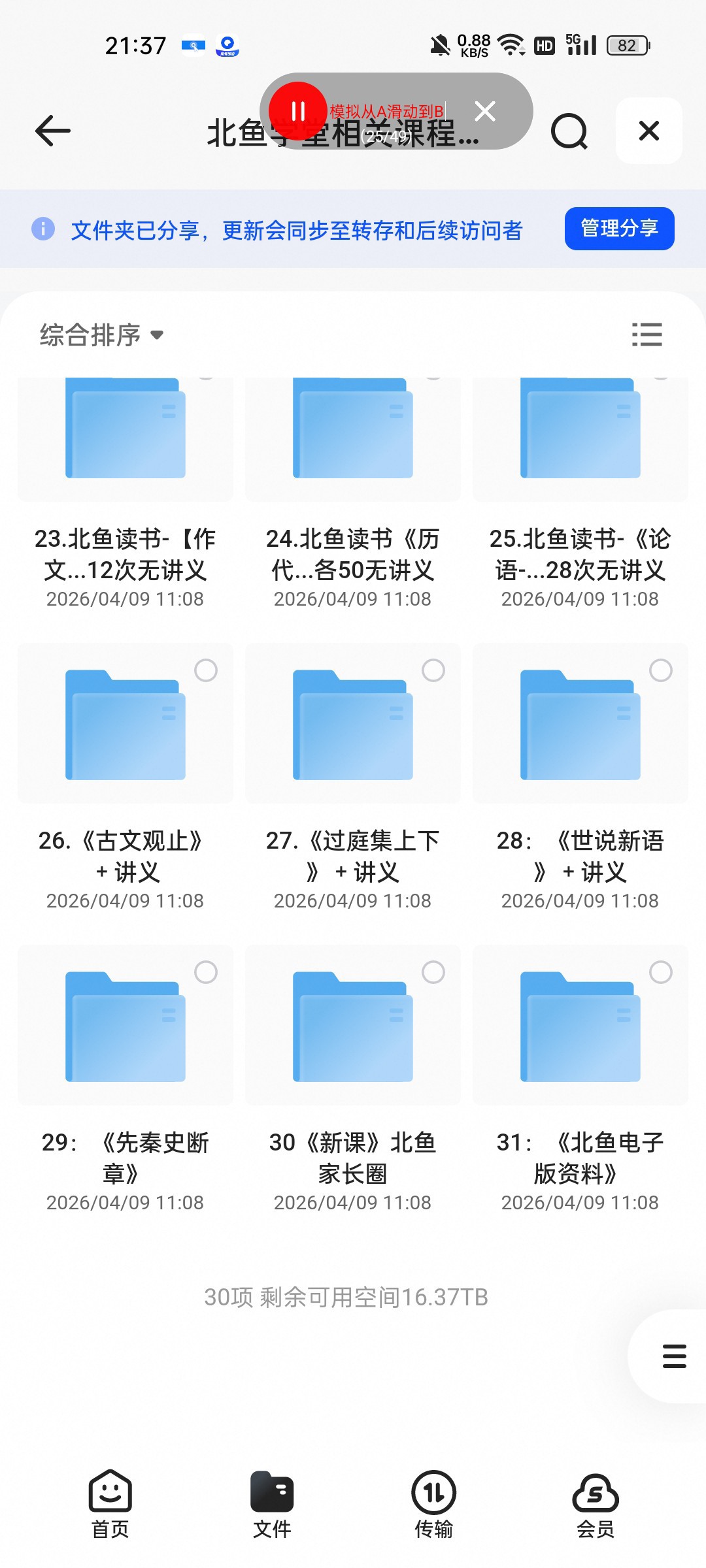Screen dimensions: 706x1568
Task: Open folder 26.《古文观止》+讲义
Action: pyautogui.click(x=126, y=777)
